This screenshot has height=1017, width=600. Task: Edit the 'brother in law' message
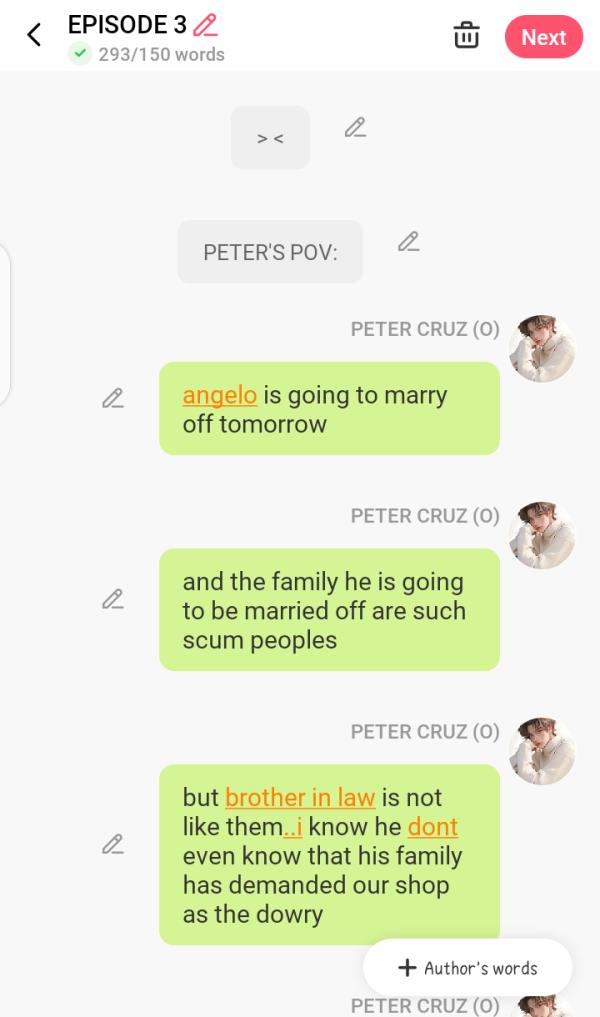[113, 845]
